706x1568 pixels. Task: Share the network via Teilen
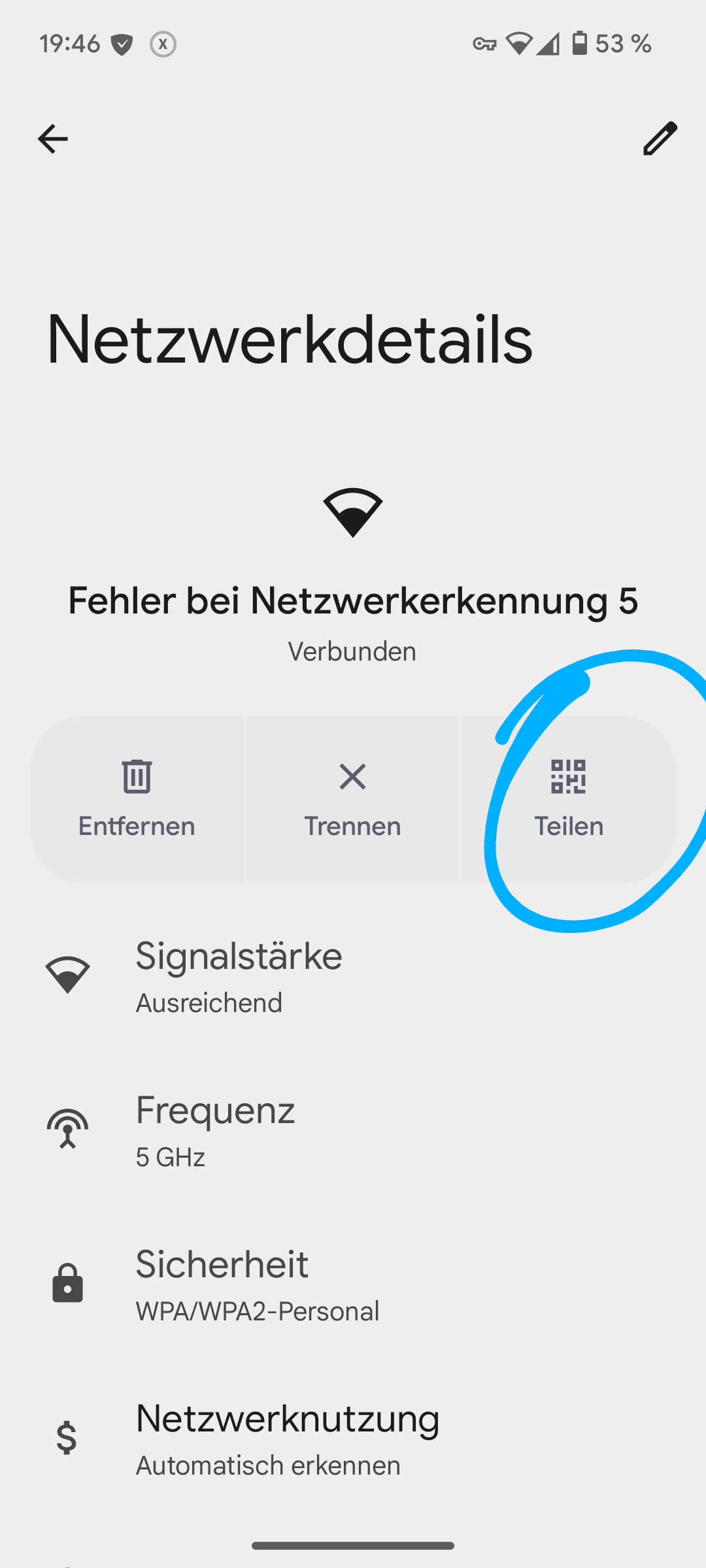coord(568,800)
